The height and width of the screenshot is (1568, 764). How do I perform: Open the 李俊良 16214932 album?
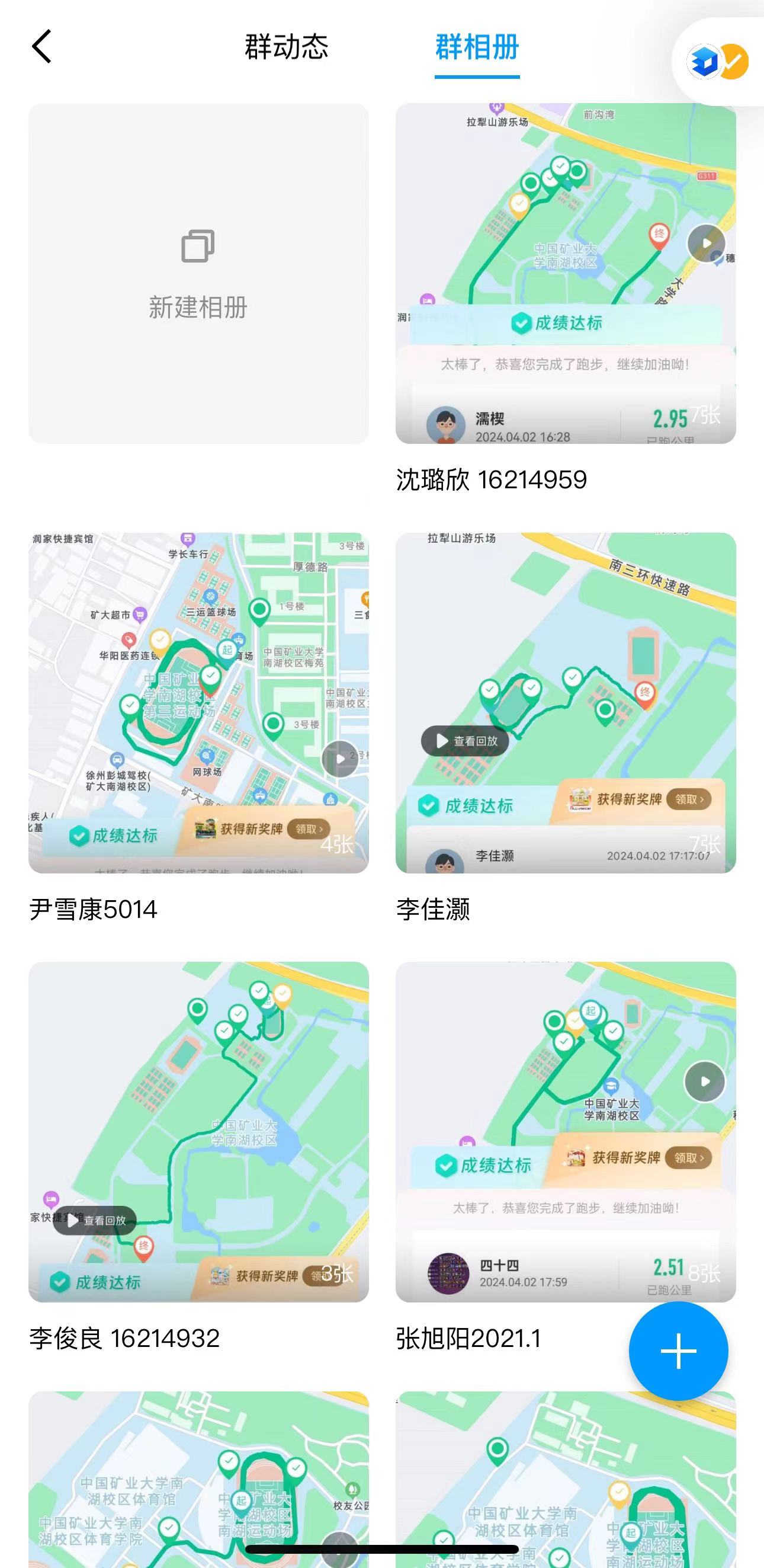click(198, 1132)
